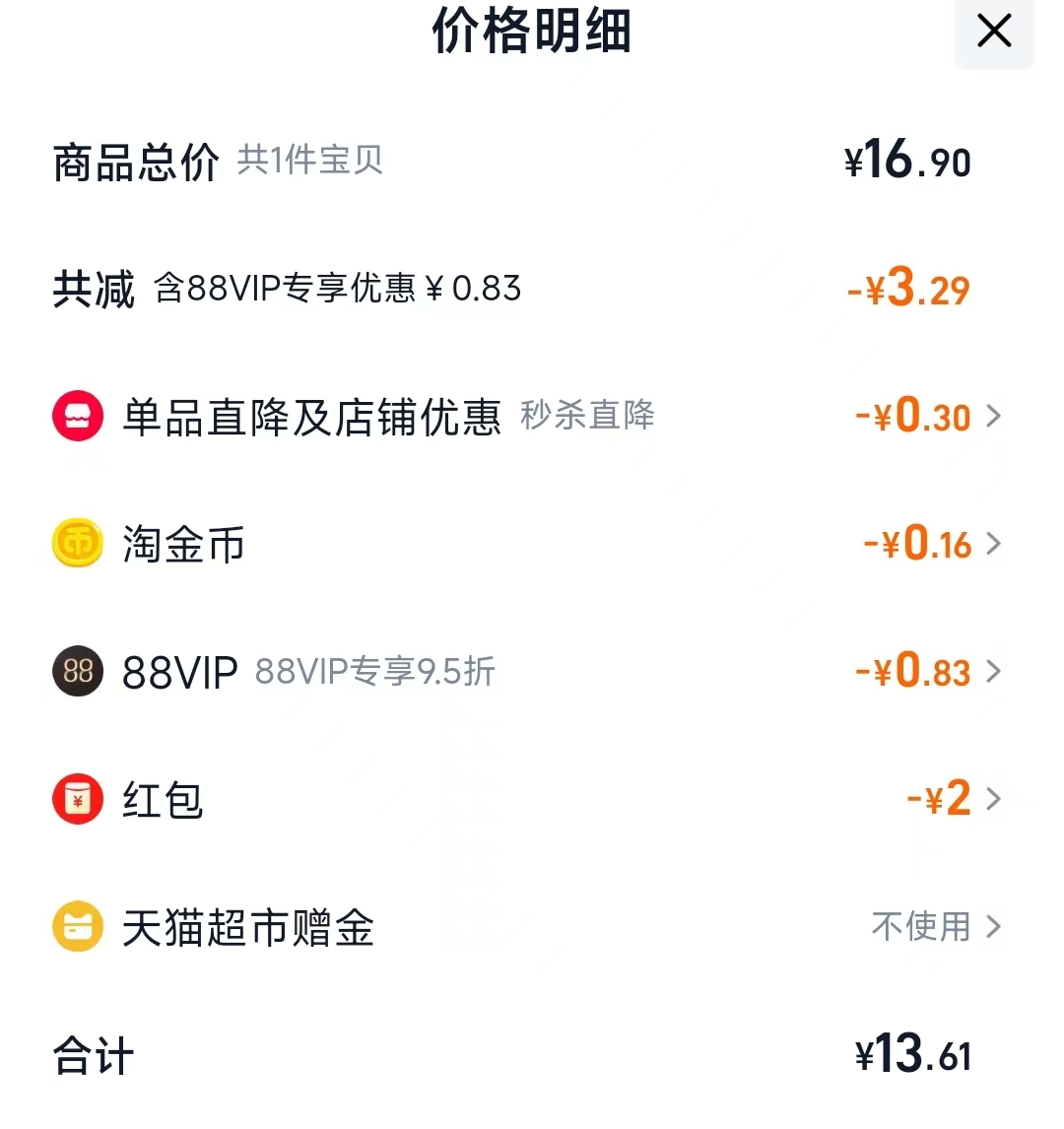Click the 含88VIP专享优惠 note
The image size is (1064, 1129).
[337, 289]
